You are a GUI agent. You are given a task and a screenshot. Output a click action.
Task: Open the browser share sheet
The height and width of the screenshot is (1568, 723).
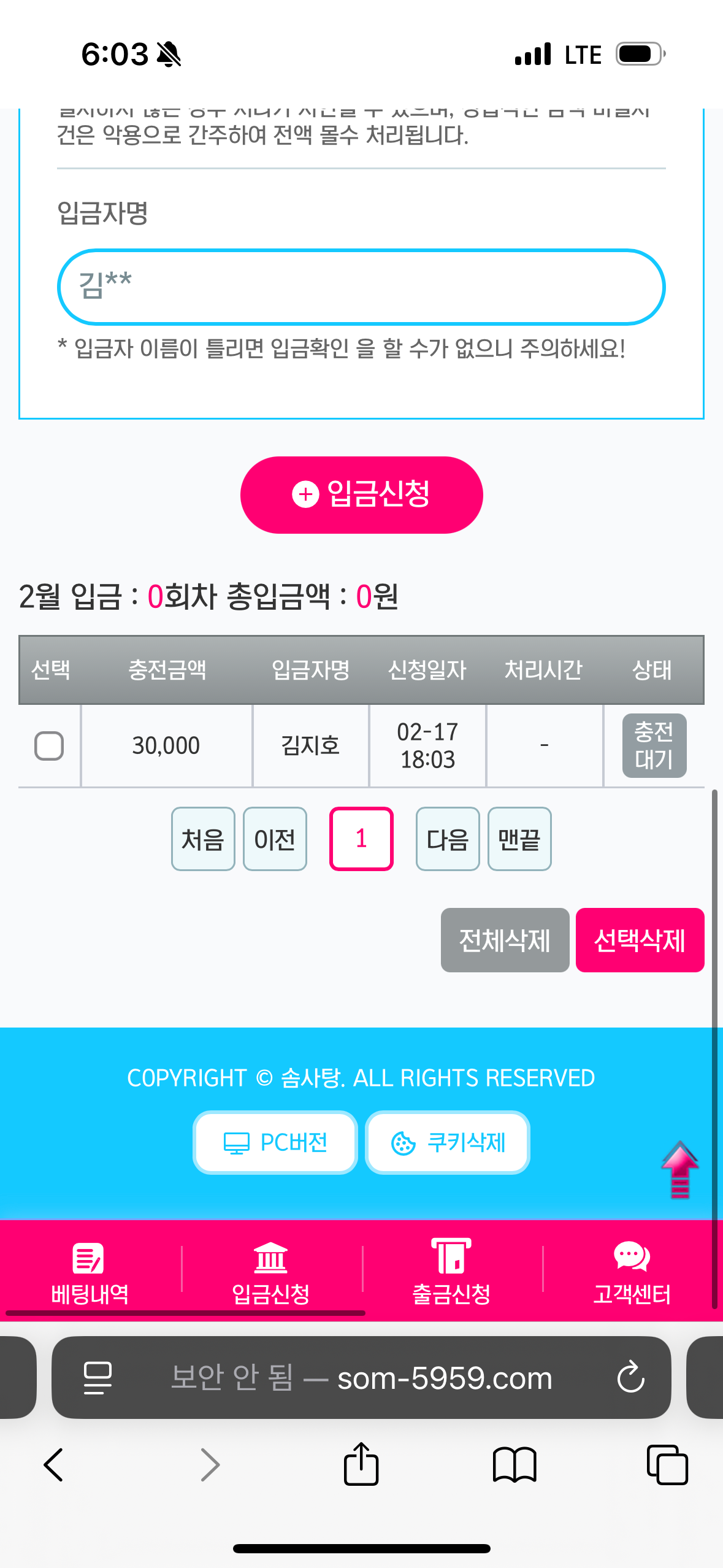coord(361,1464)
